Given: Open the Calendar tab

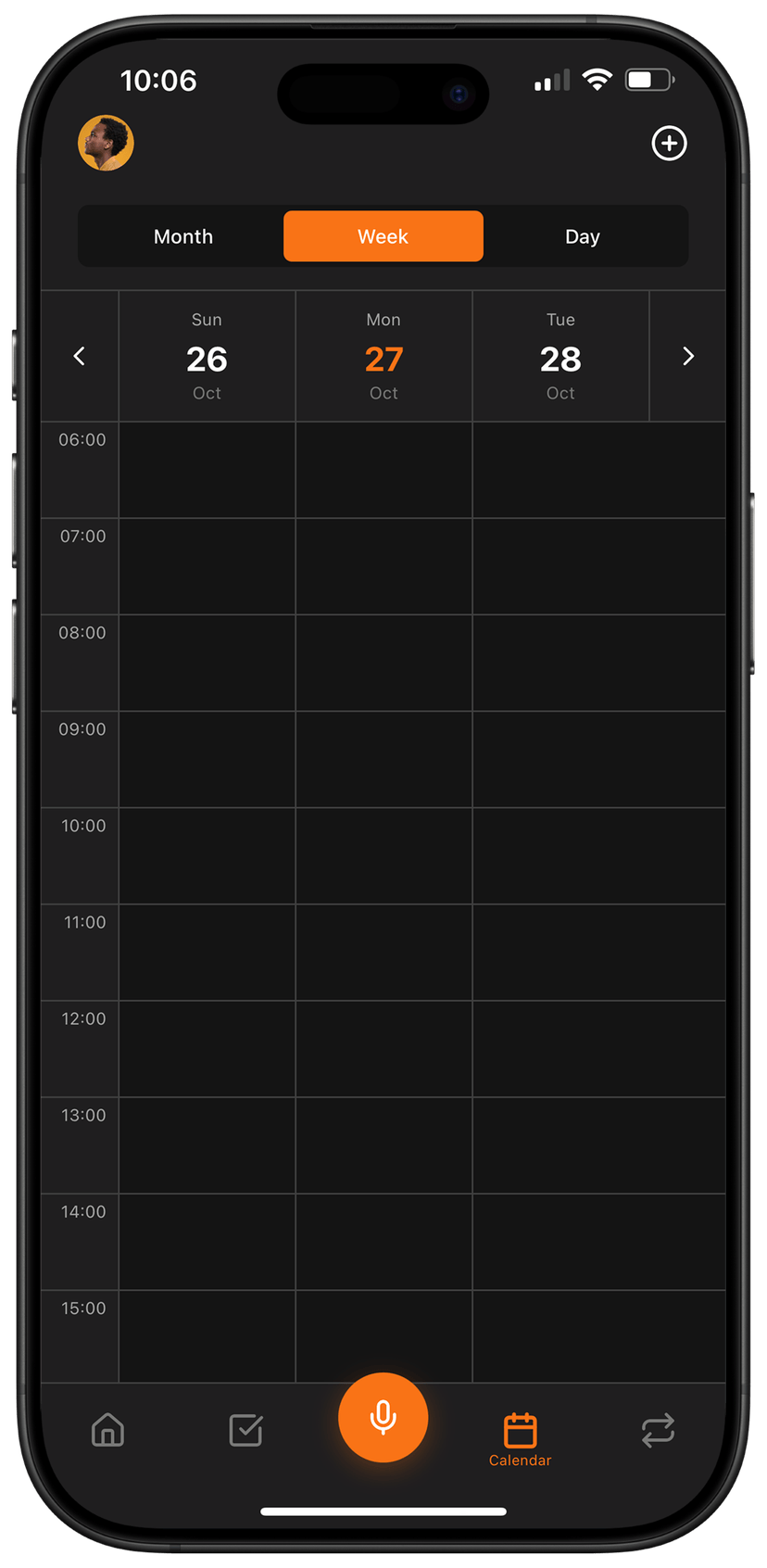Looking at the screenshot, I should [x=520, y=1439].
